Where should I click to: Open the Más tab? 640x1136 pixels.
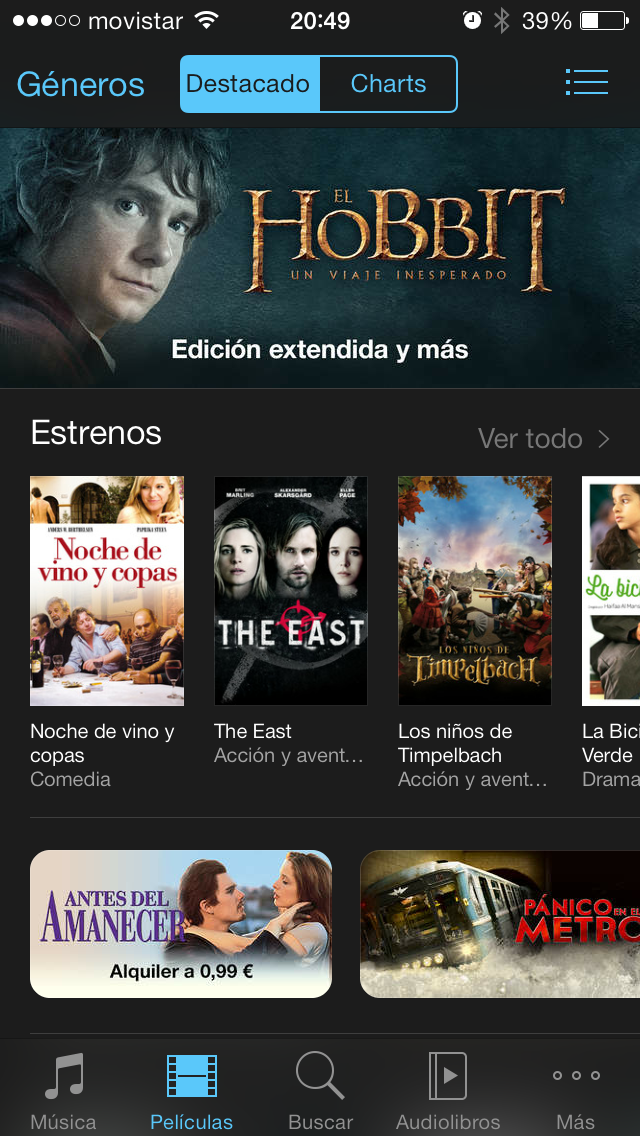[575, 1090]
